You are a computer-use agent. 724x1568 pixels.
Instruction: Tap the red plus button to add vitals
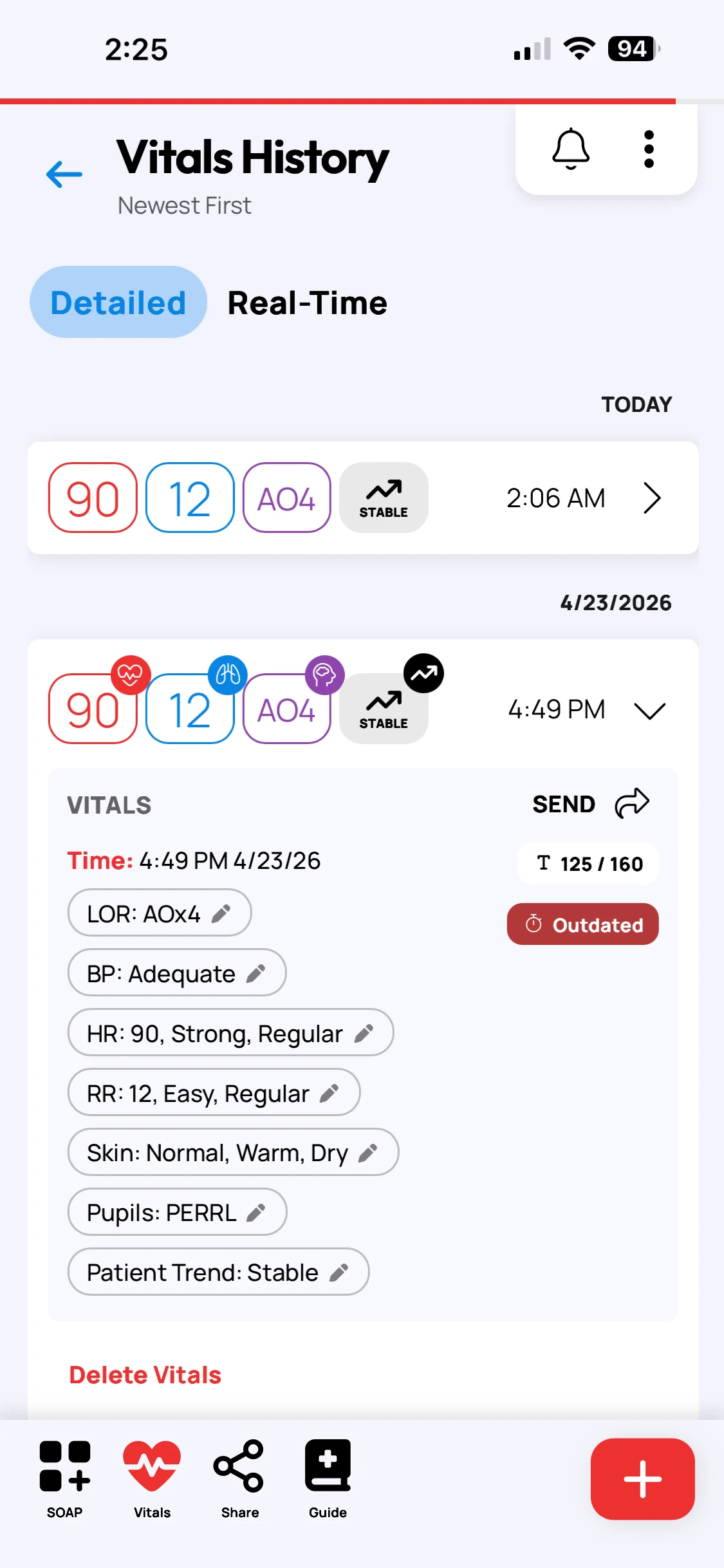coord(642,1478)
